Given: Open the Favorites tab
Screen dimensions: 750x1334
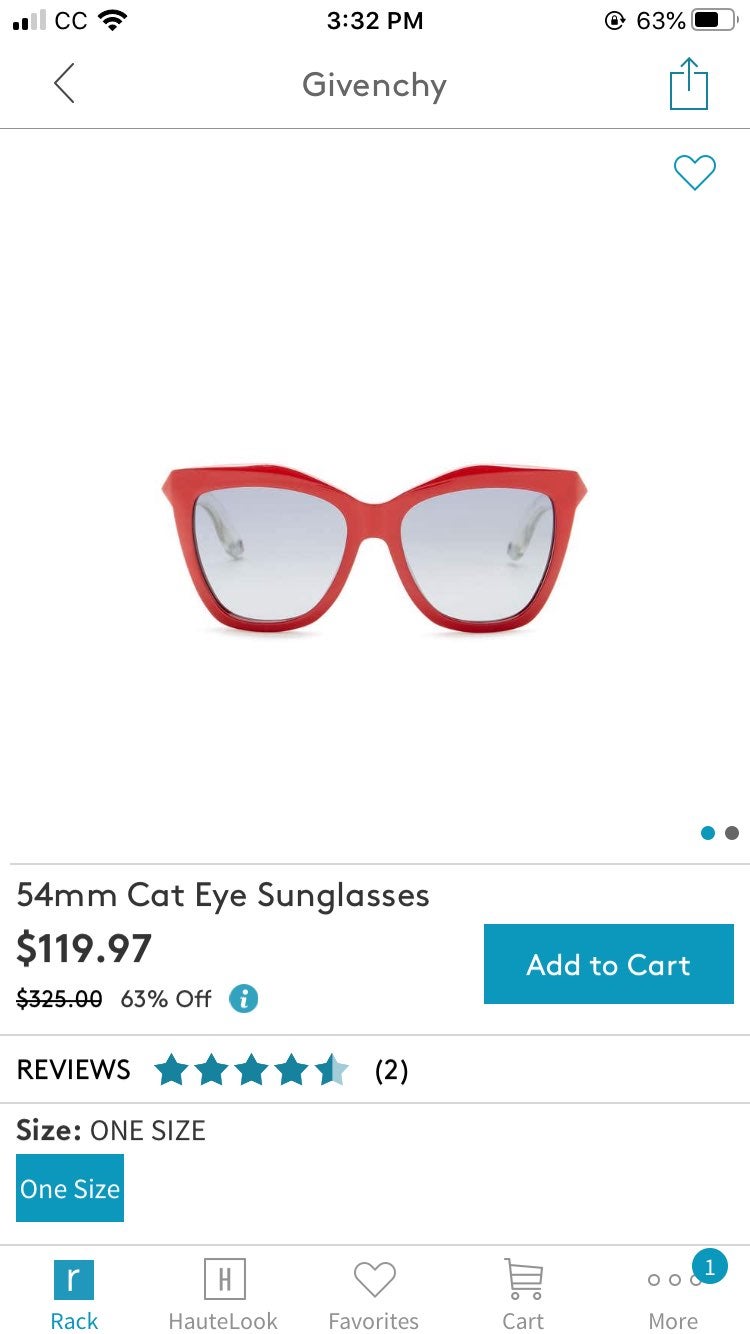Looking at the screenshot, I should click(x=374, y=1295).
